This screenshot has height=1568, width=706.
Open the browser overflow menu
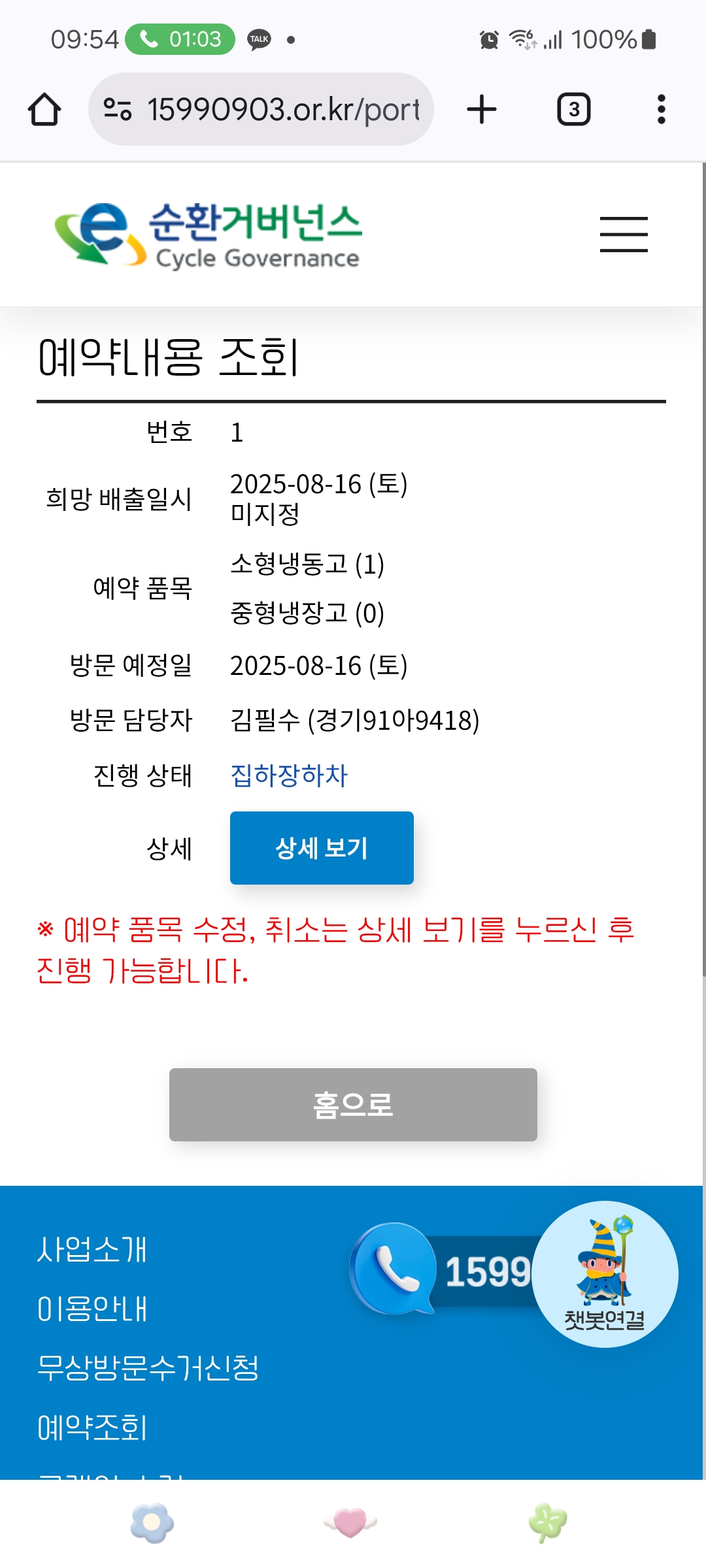point(661,109)
